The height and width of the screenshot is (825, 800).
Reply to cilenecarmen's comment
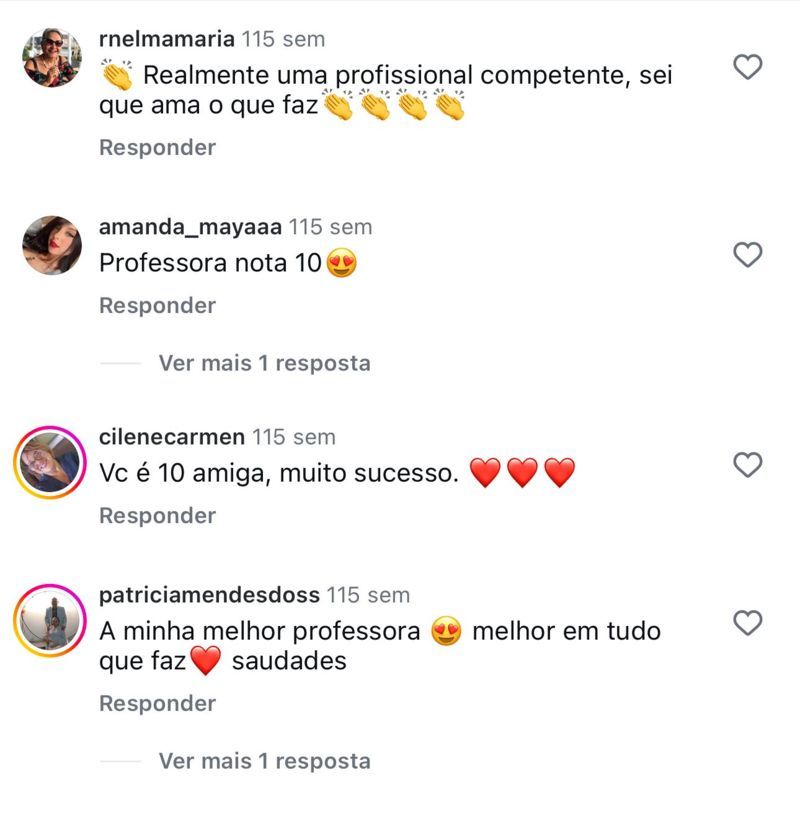157,515
